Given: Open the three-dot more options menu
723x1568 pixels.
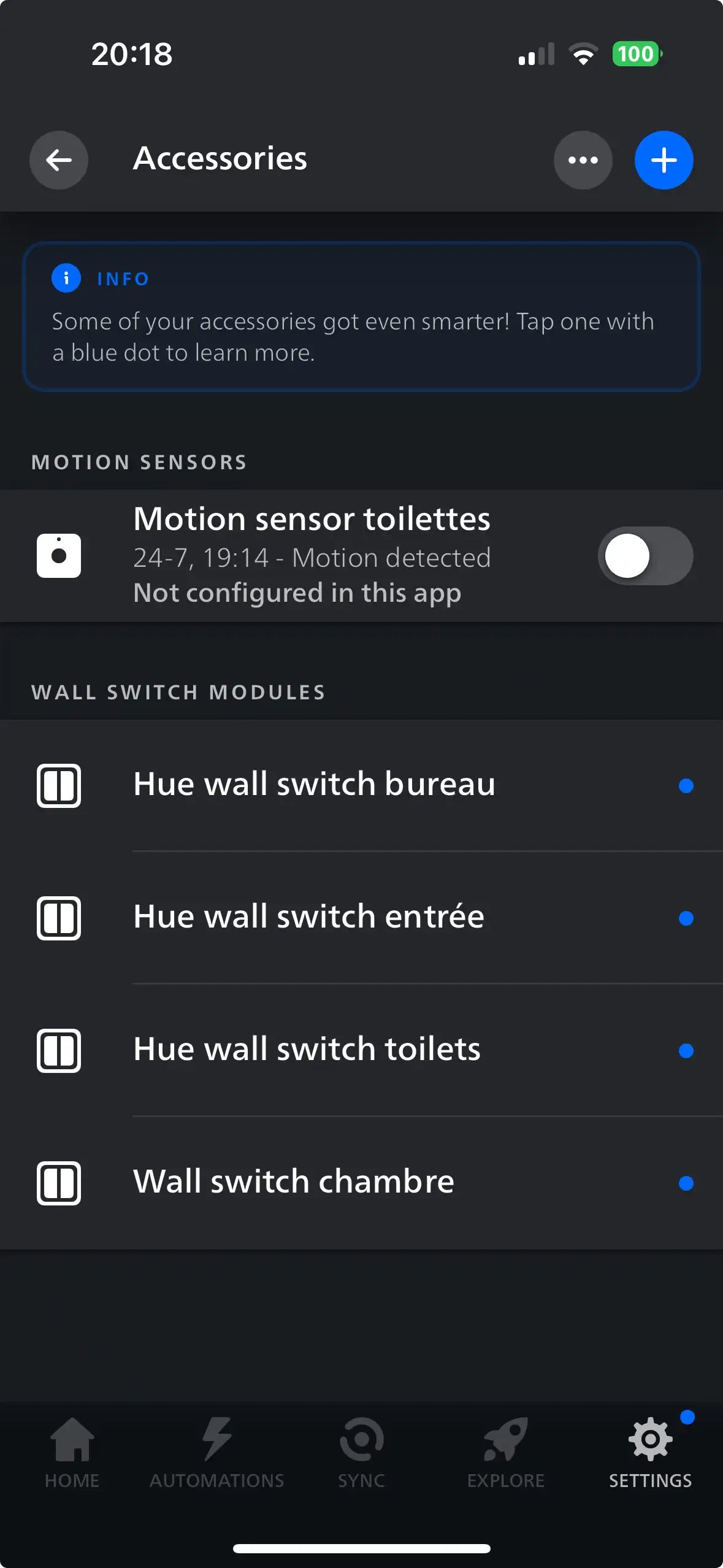Looking at the screenshot, I should 583,160.
